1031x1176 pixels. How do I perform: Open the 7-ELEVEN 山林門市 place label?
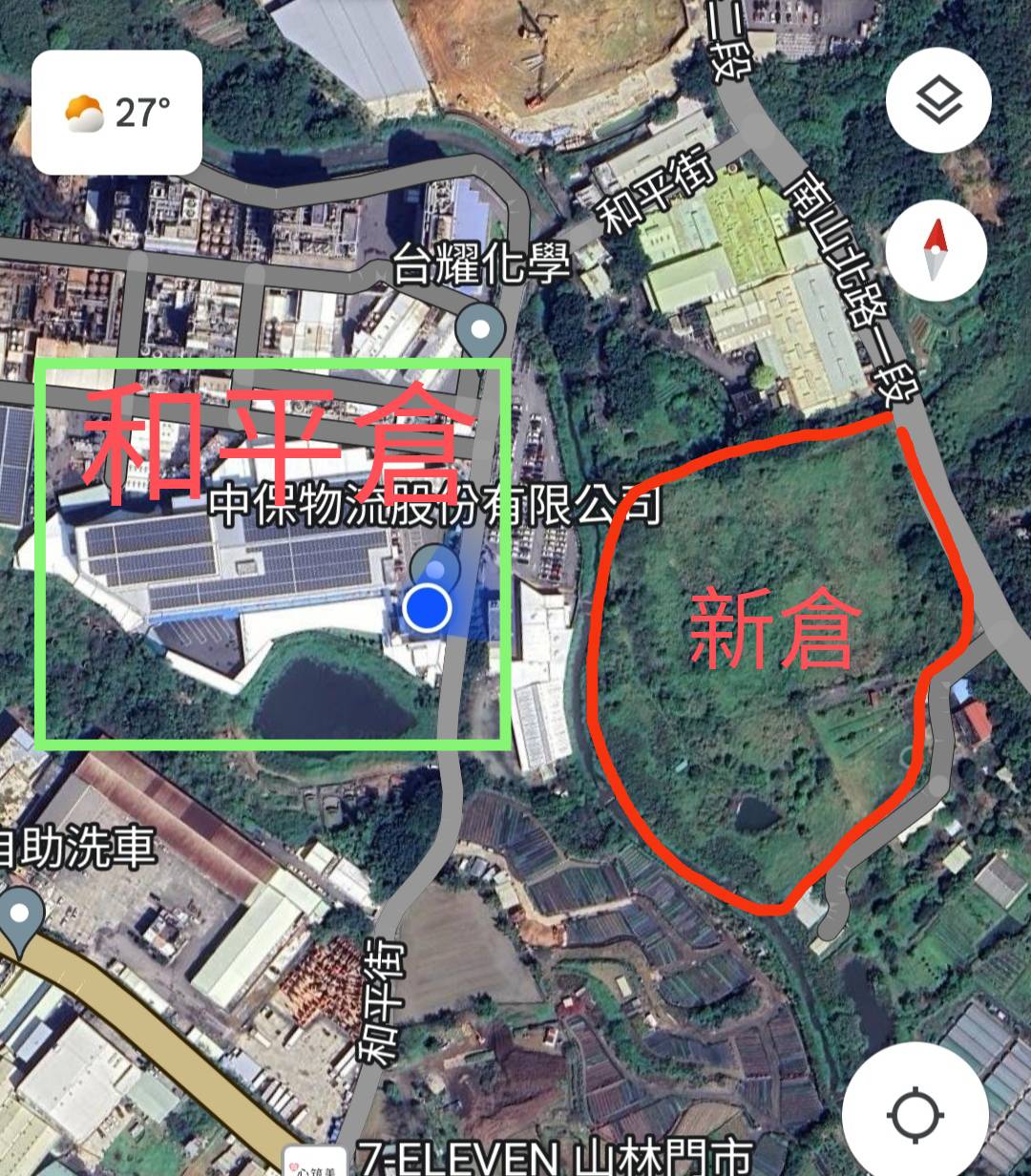pyautogui.click(x=556, y=1158)
